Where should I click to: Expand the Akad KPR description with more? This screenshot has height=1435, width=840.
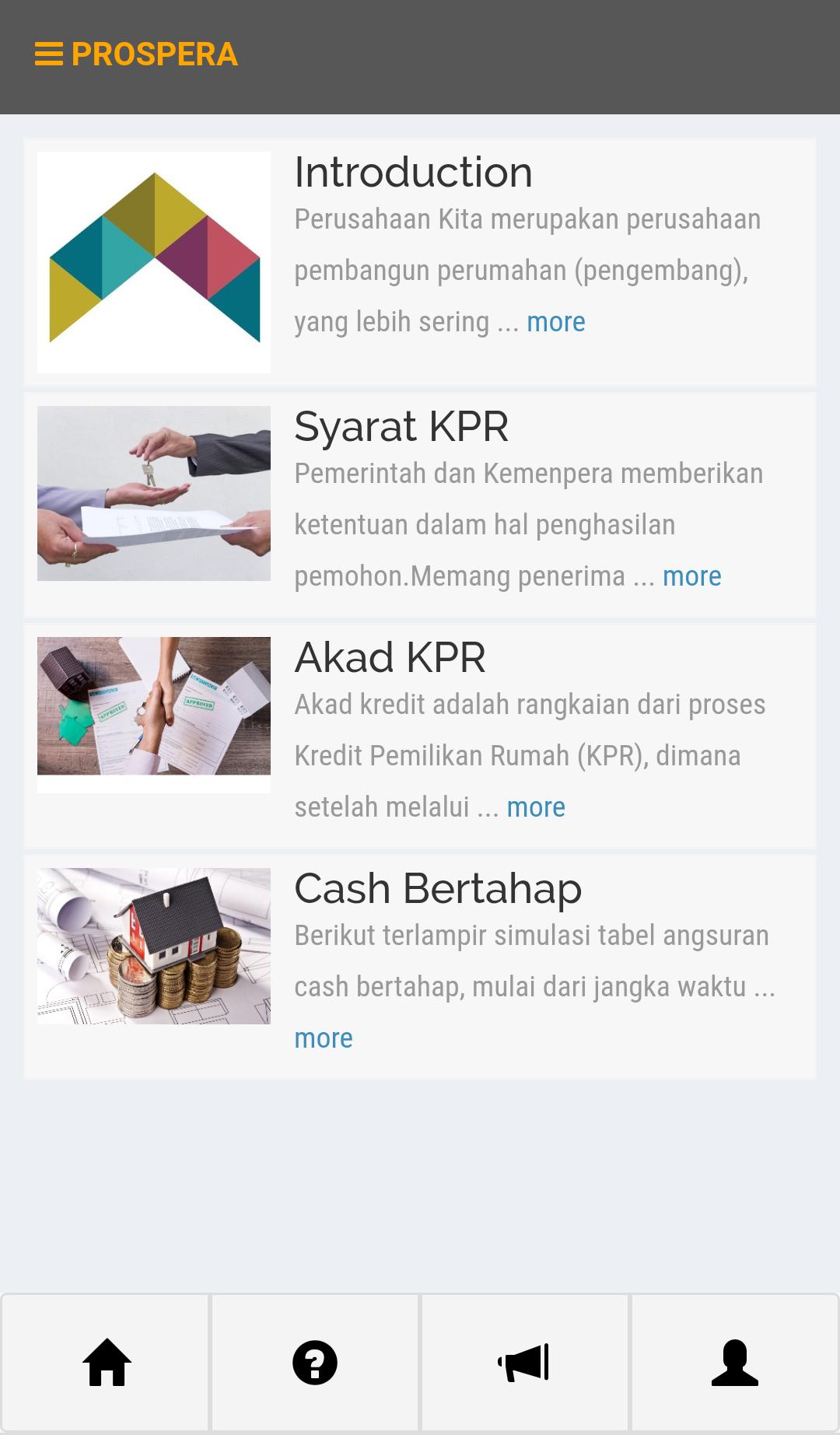tap(535, 807)
